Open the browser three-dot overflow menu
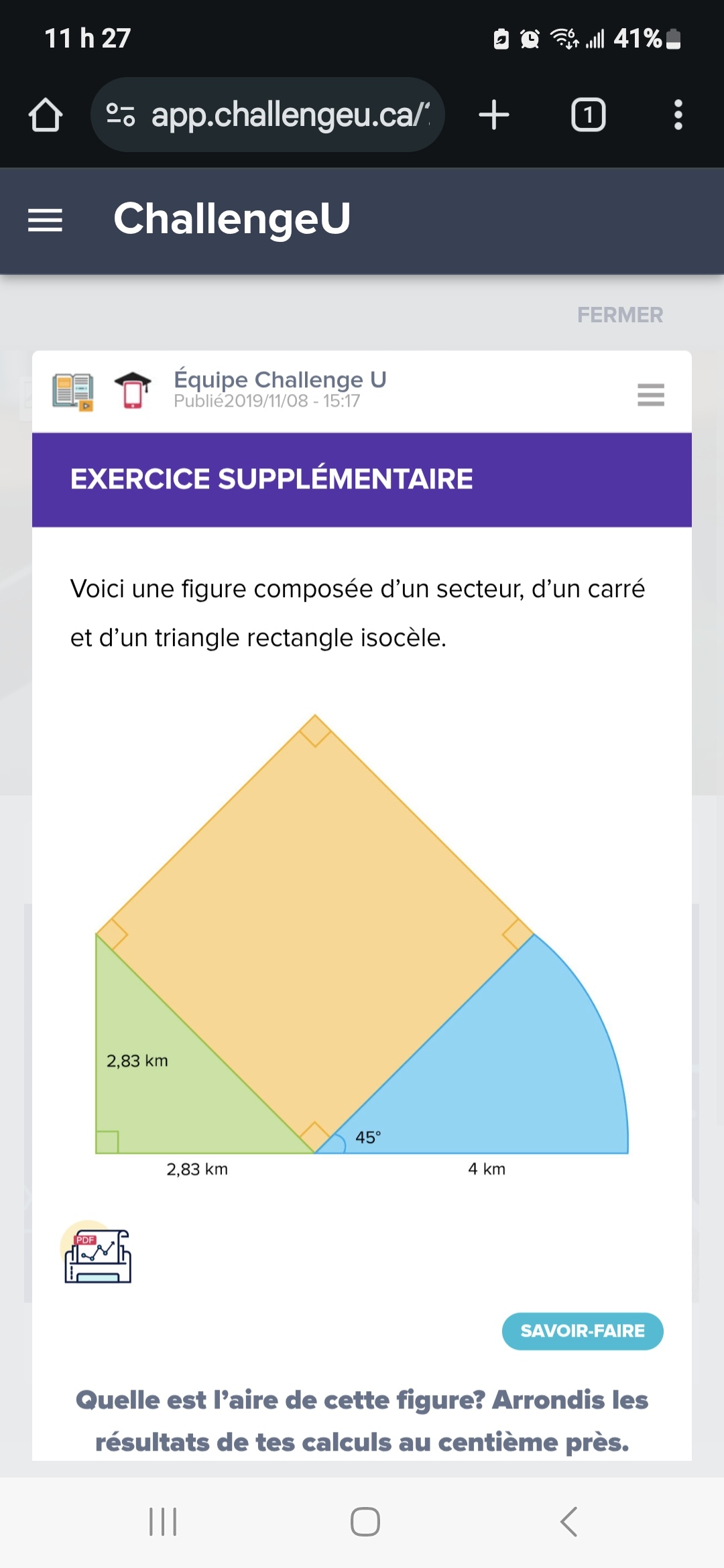The image size is (724, 1568). click(678, 115)
